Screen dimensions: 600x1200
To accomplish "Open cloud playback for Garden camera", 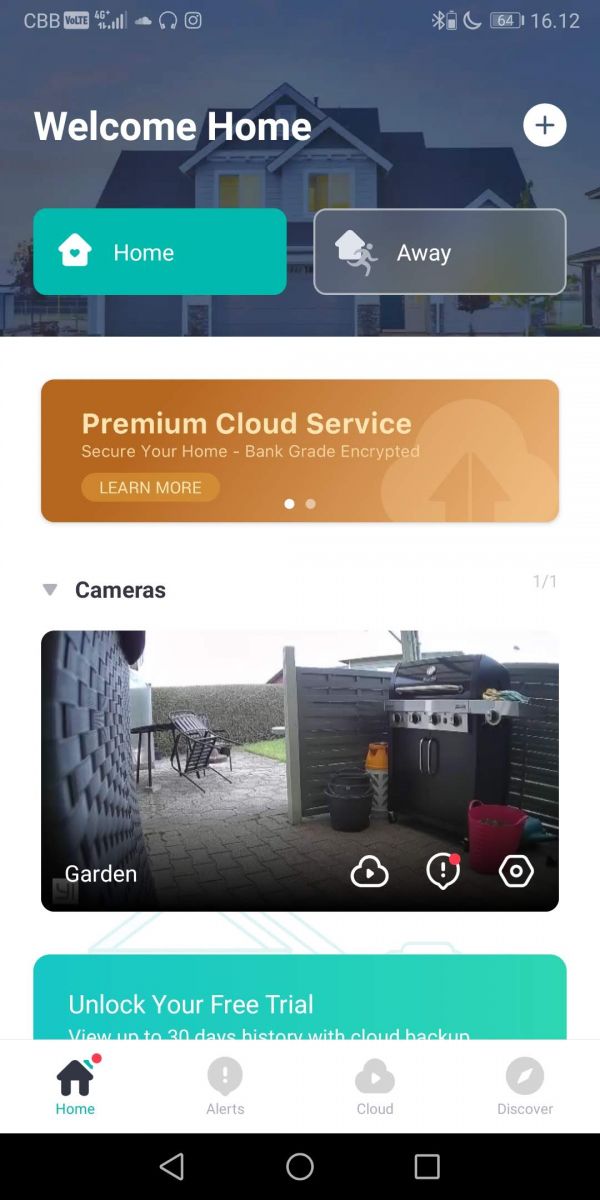I will point(369,872).
